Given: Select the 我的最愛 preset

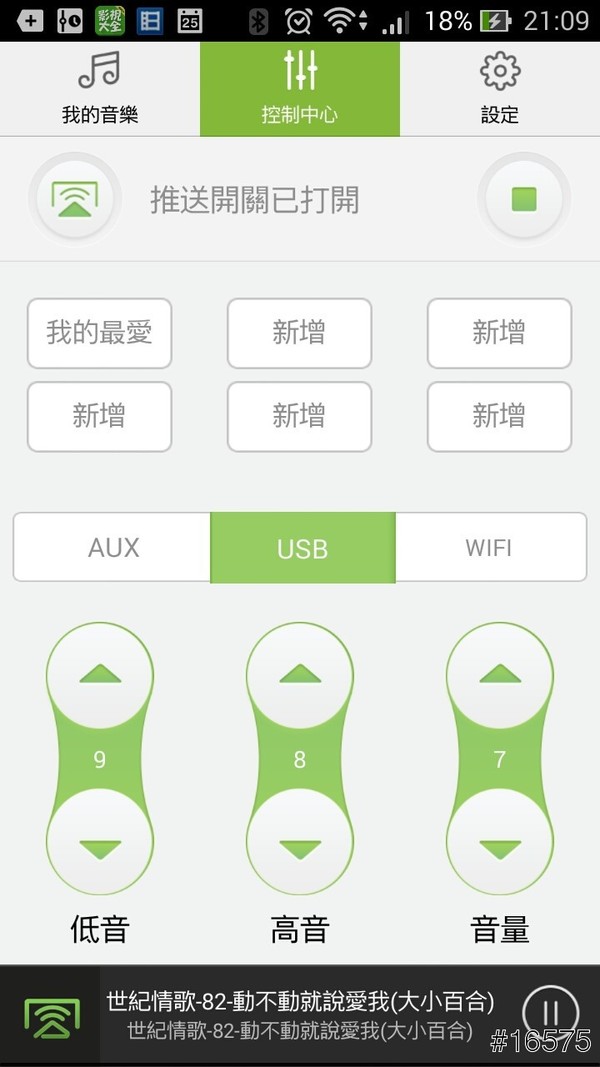Looking at the screenshot, I should tap(99, 333).
